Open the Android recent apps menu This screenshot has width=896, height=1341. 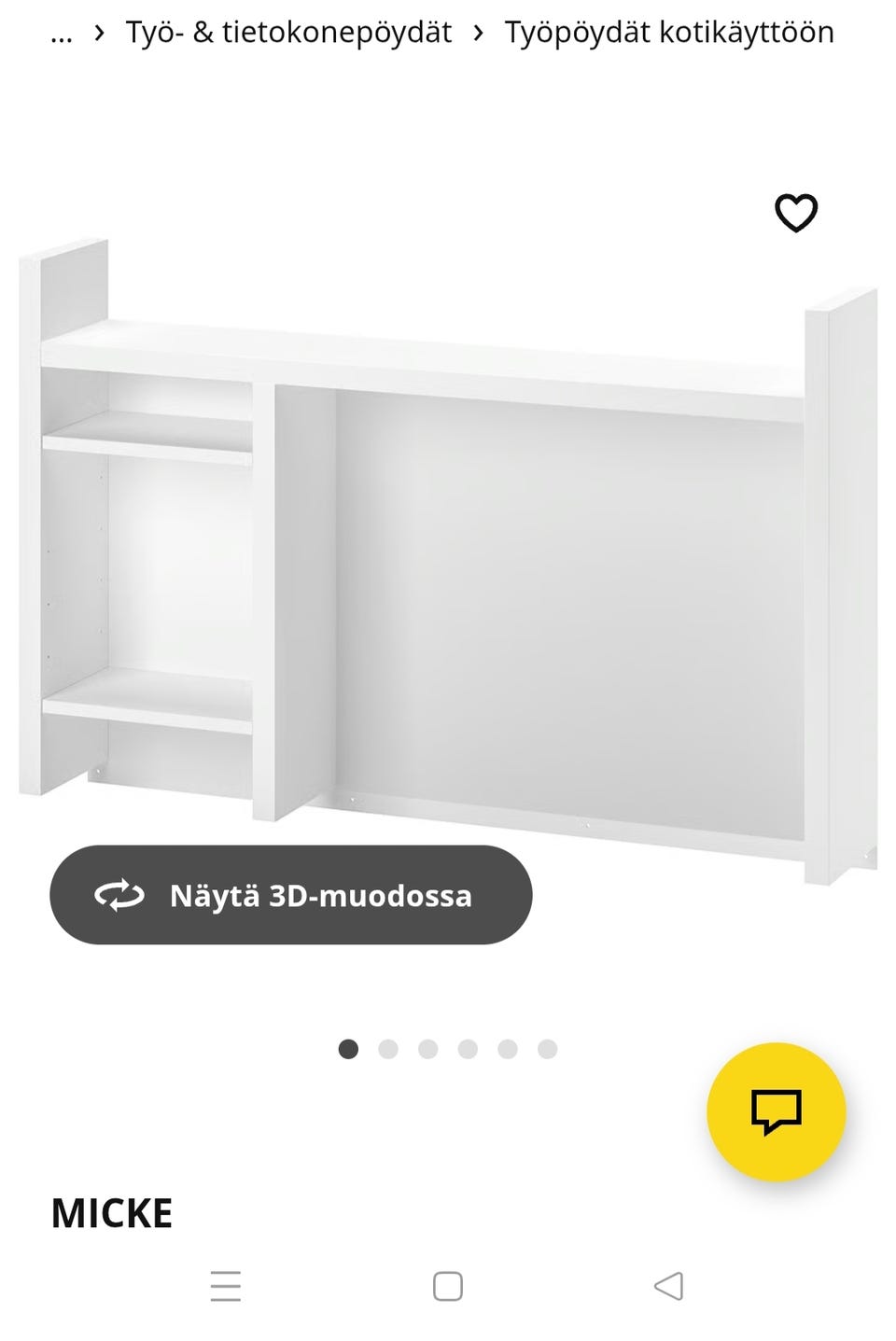click(226, 1285)
